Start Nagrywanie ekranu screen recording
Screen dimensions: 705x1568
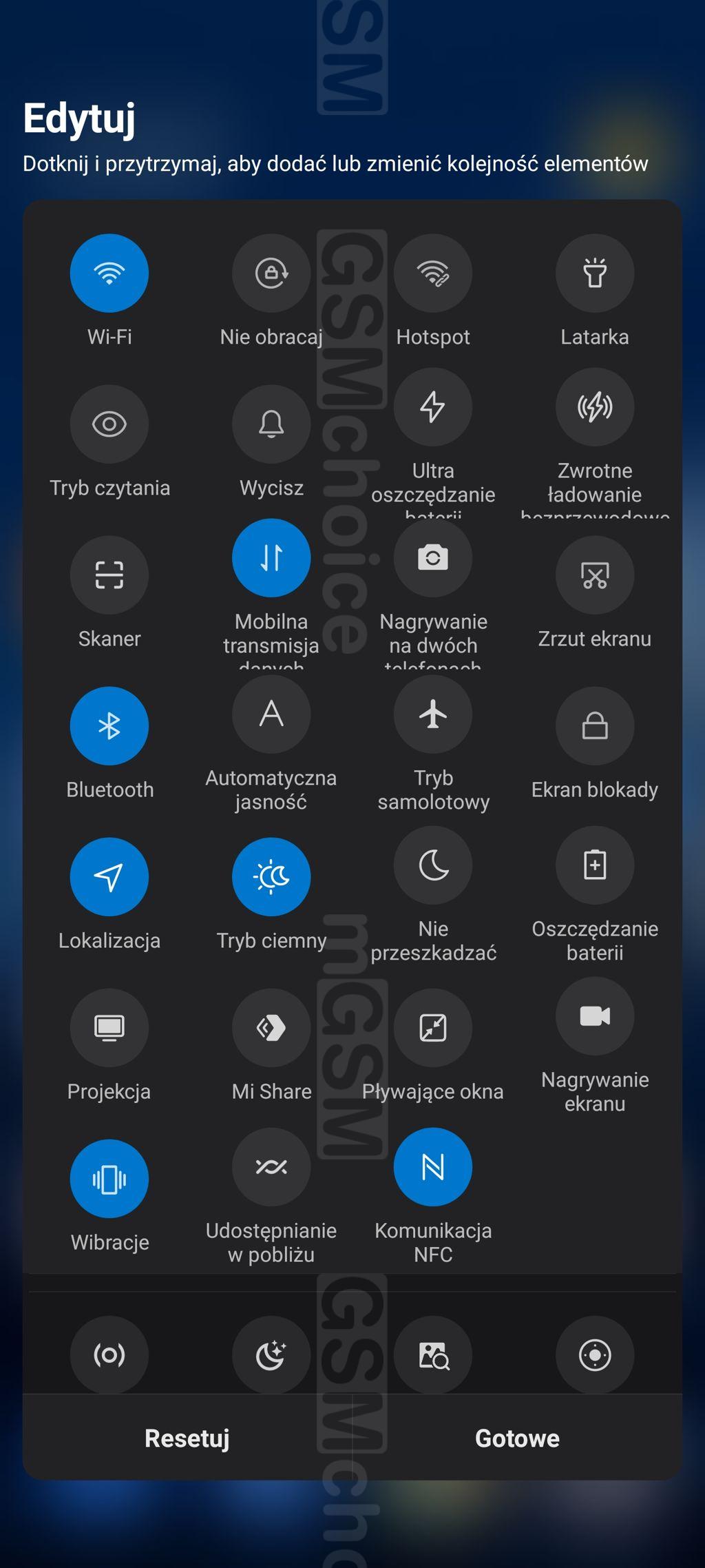tap(594, 1015)
